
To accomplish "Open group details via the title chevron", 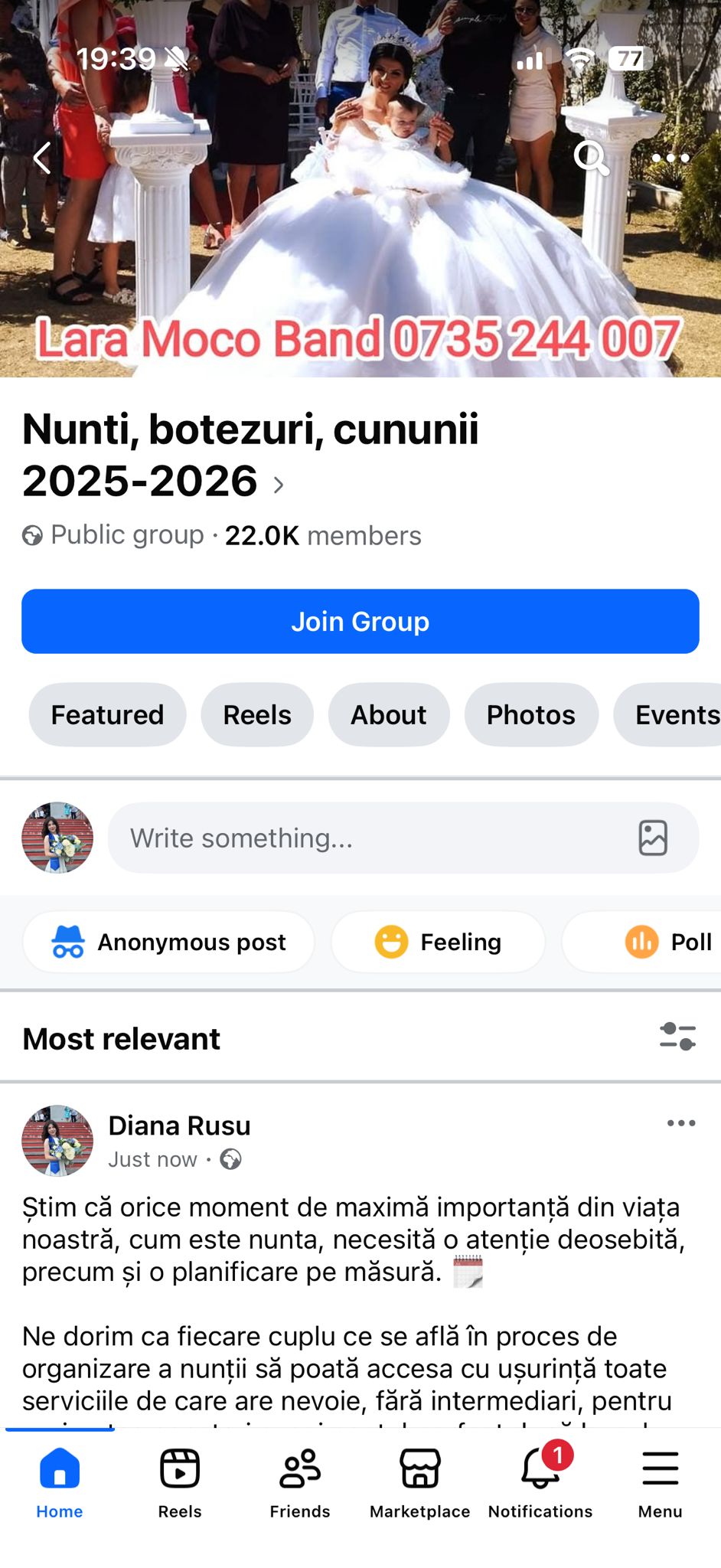I will [279, 485].
